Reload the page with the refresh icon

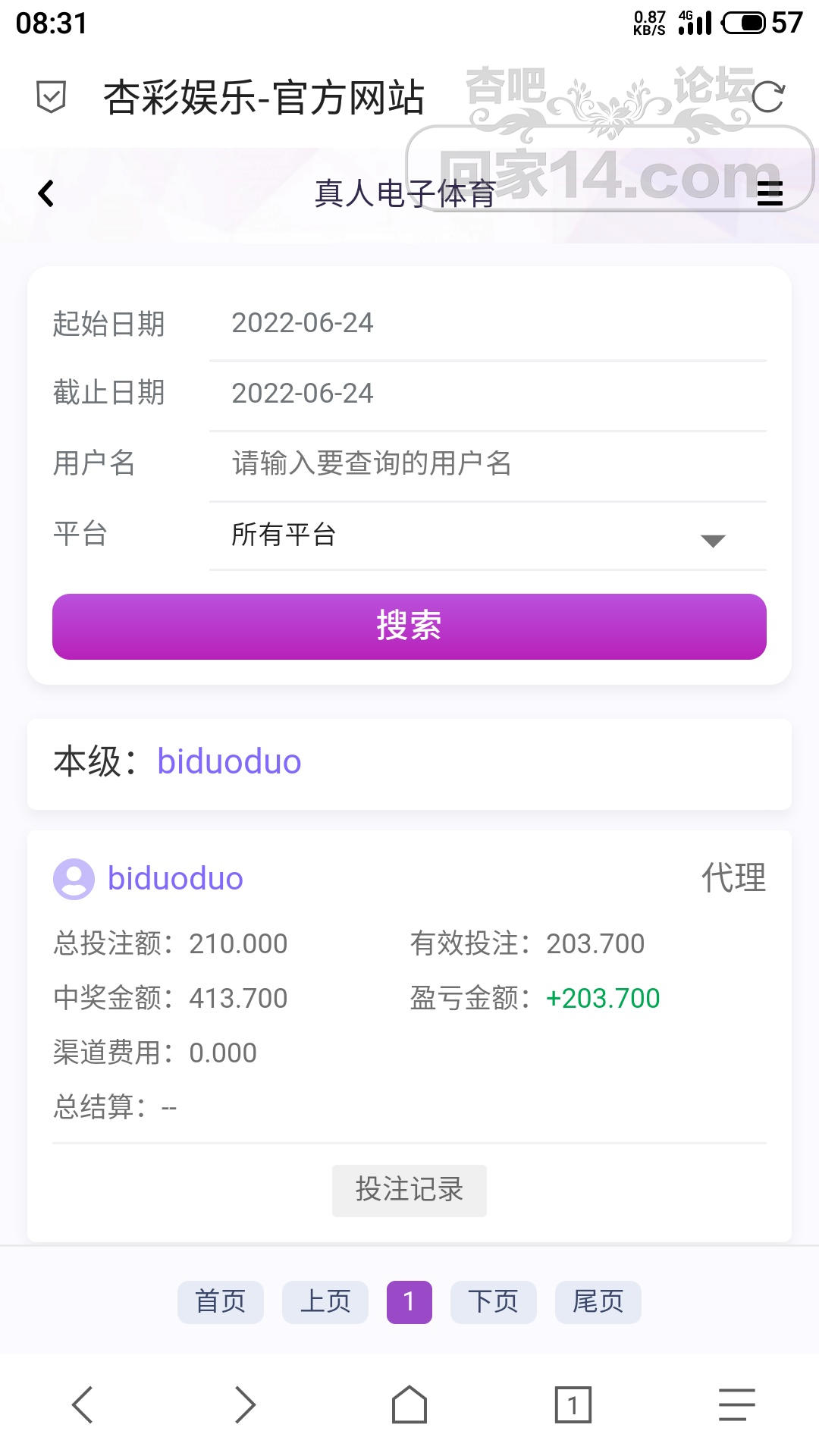click(767, 97)
